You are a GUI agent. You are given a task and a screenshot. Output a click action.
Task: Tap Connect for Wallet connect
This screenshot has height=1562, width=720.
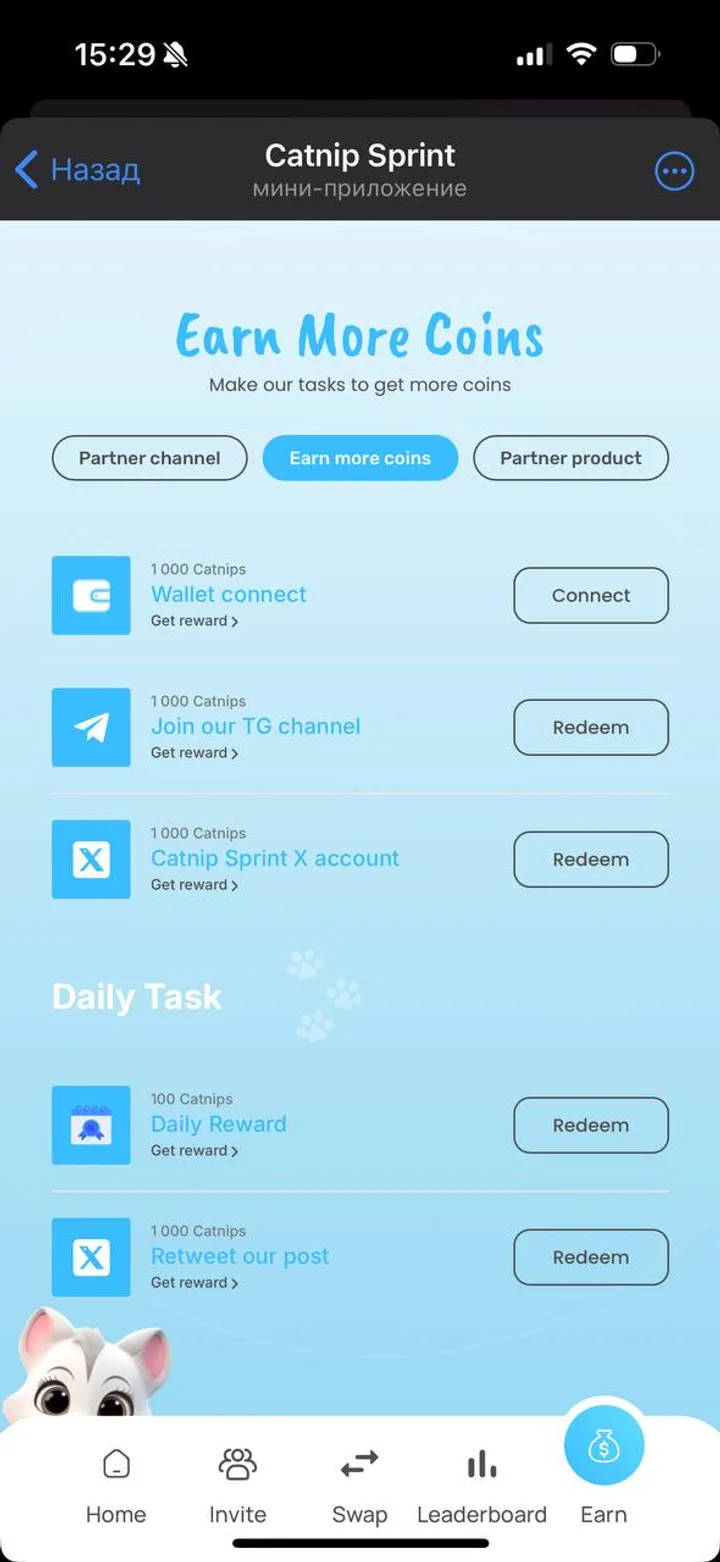[590, 595]
